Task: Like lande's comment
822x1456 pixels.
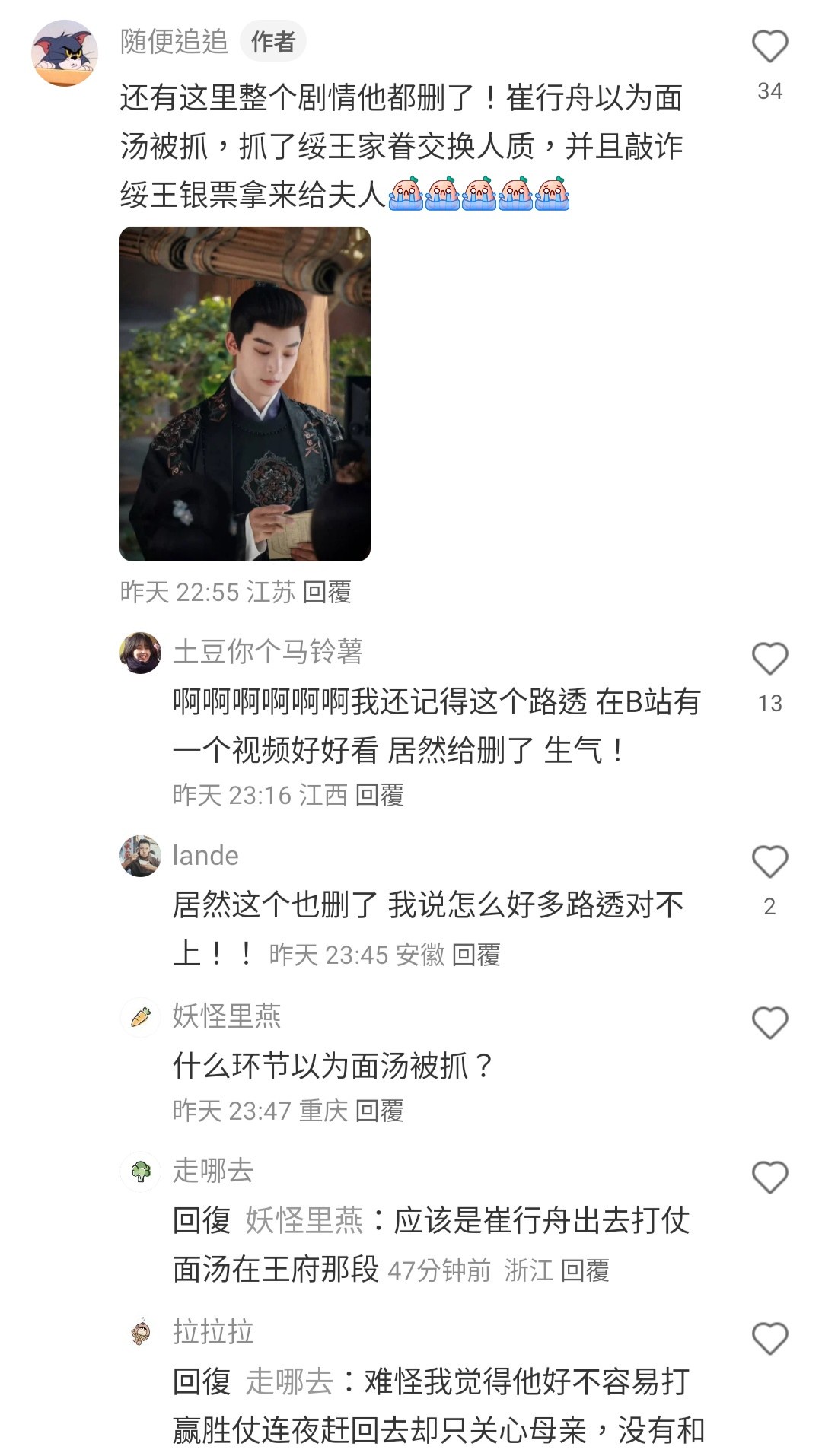Action: tap(769, 862)
